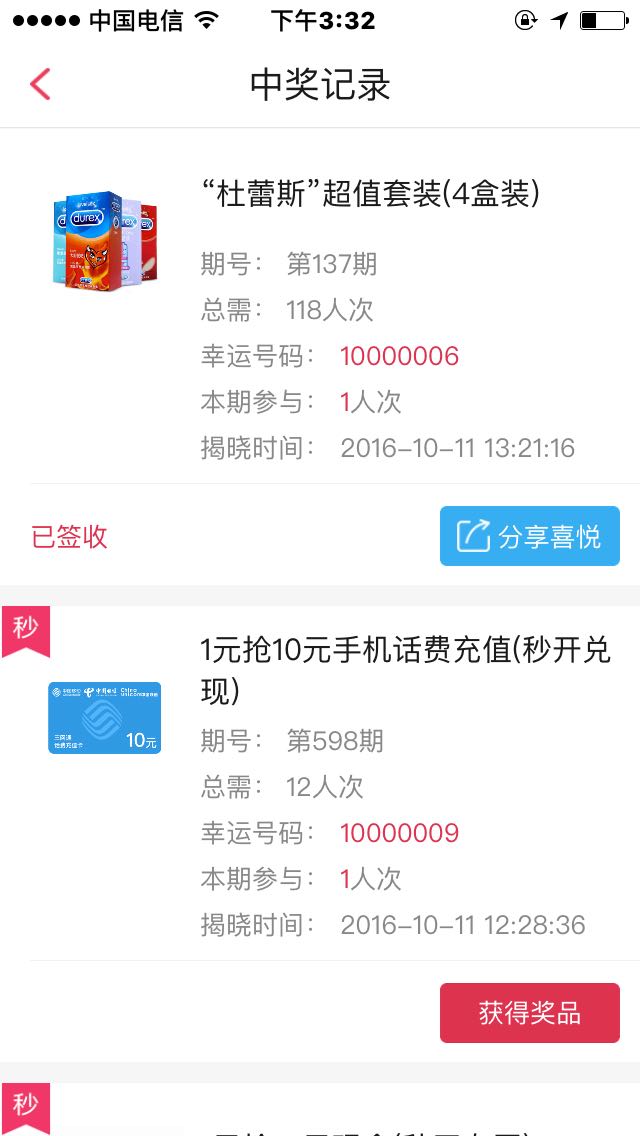Open the 1元抢10元手机话费充值 record
This screenshot has height=1136, width=640.
pos(320,783)
